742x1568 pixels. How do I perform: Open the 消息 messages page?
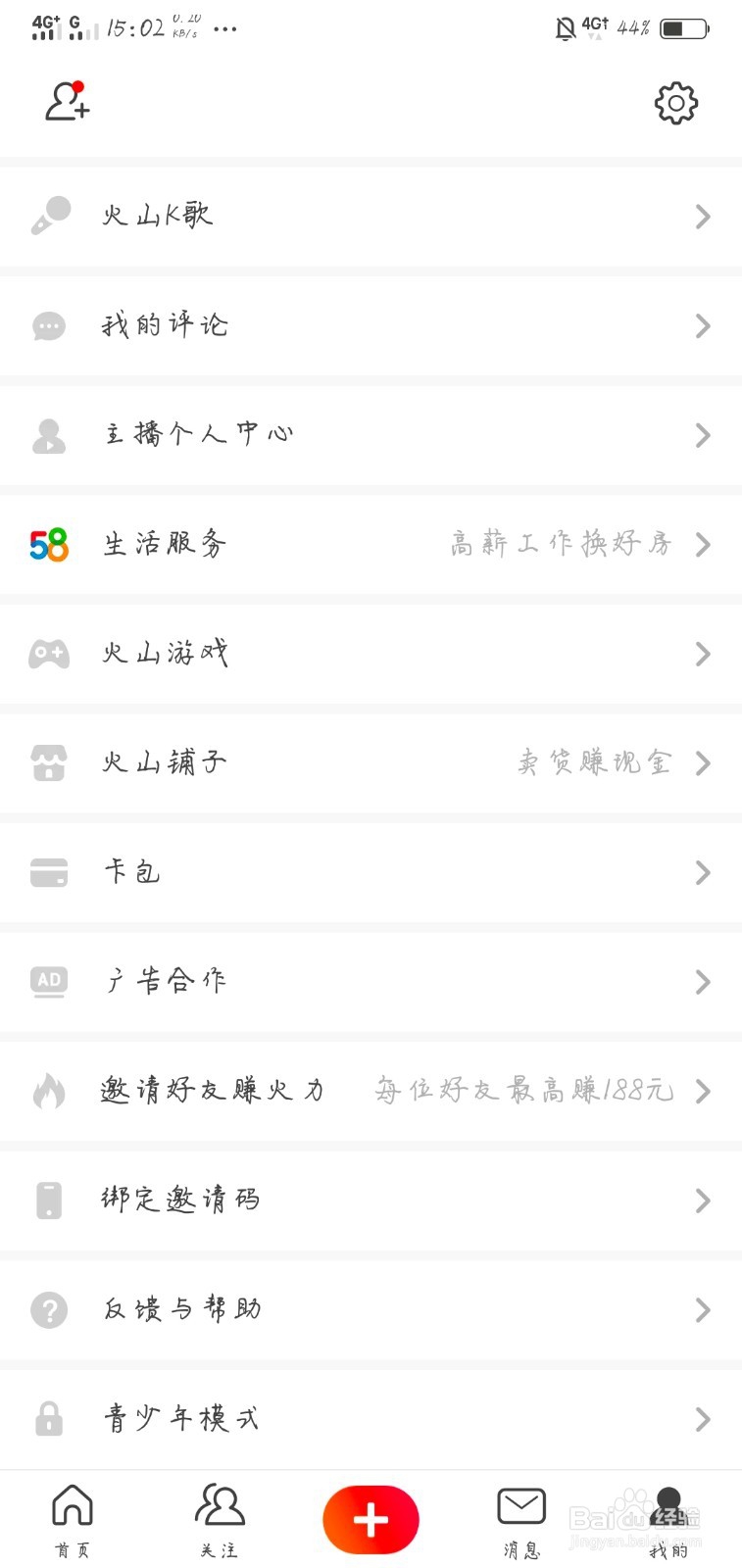tap(520, 1519)
